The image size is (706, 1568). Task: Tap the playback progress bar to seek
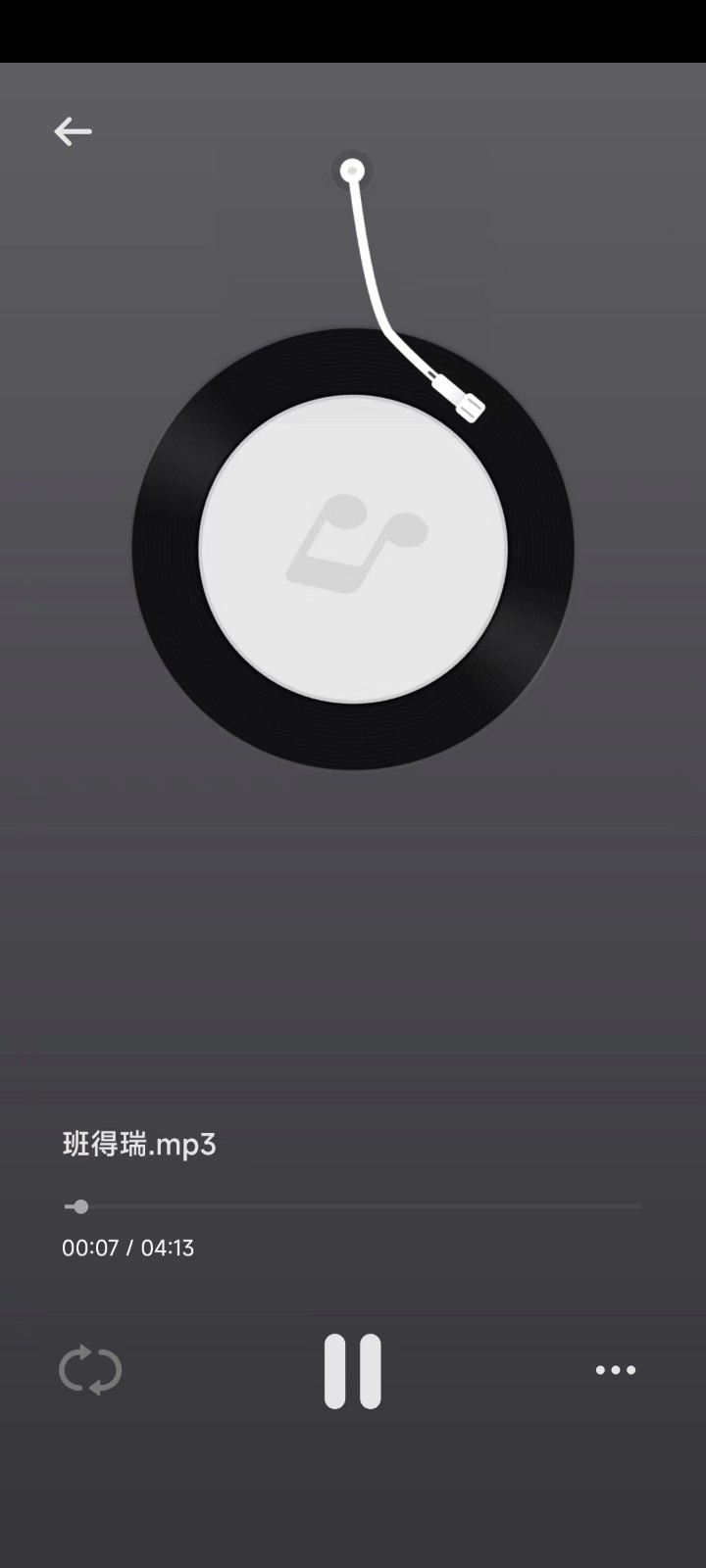352,1206
